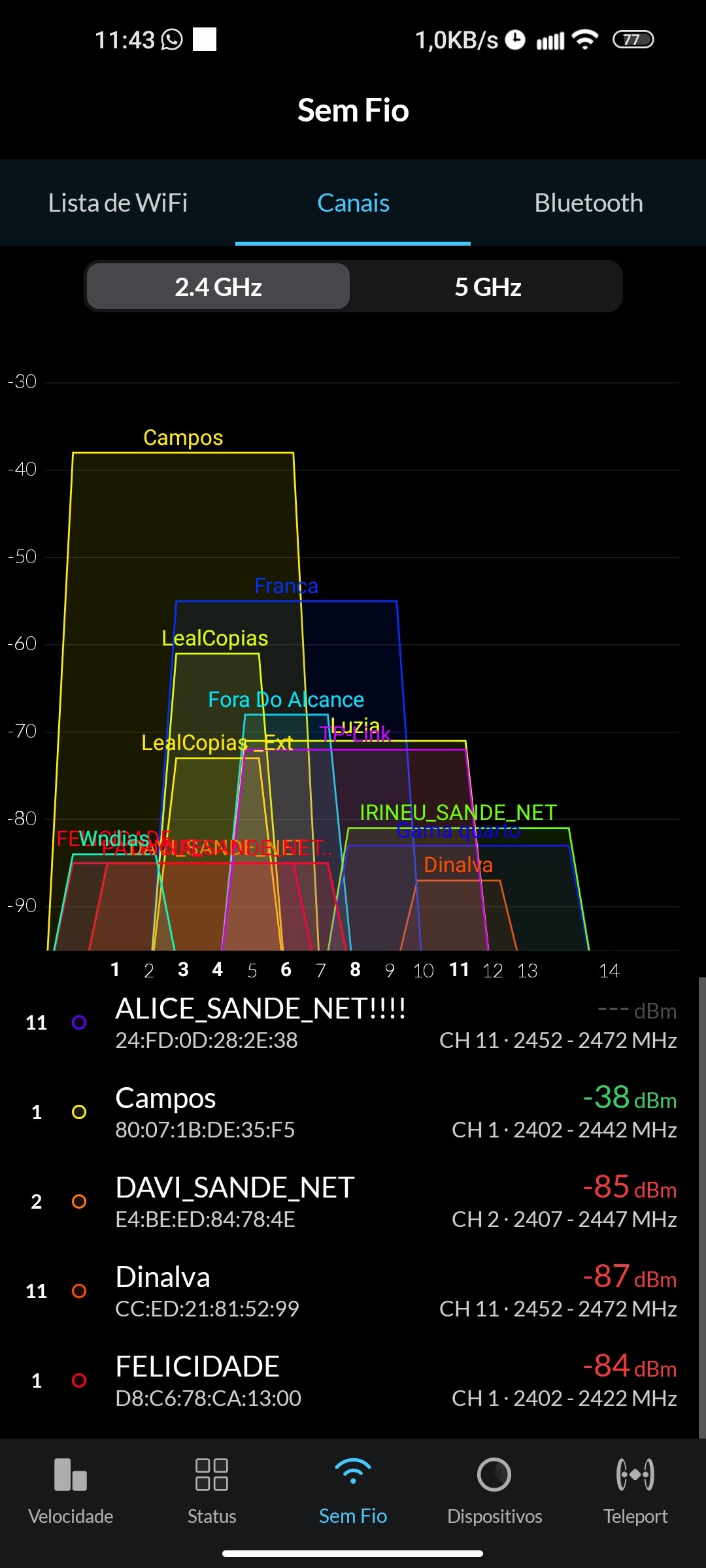Select the 2.4 GHz band
Image resolution: width=706 pixels, height=1568 pixels.
click(218, 287)
